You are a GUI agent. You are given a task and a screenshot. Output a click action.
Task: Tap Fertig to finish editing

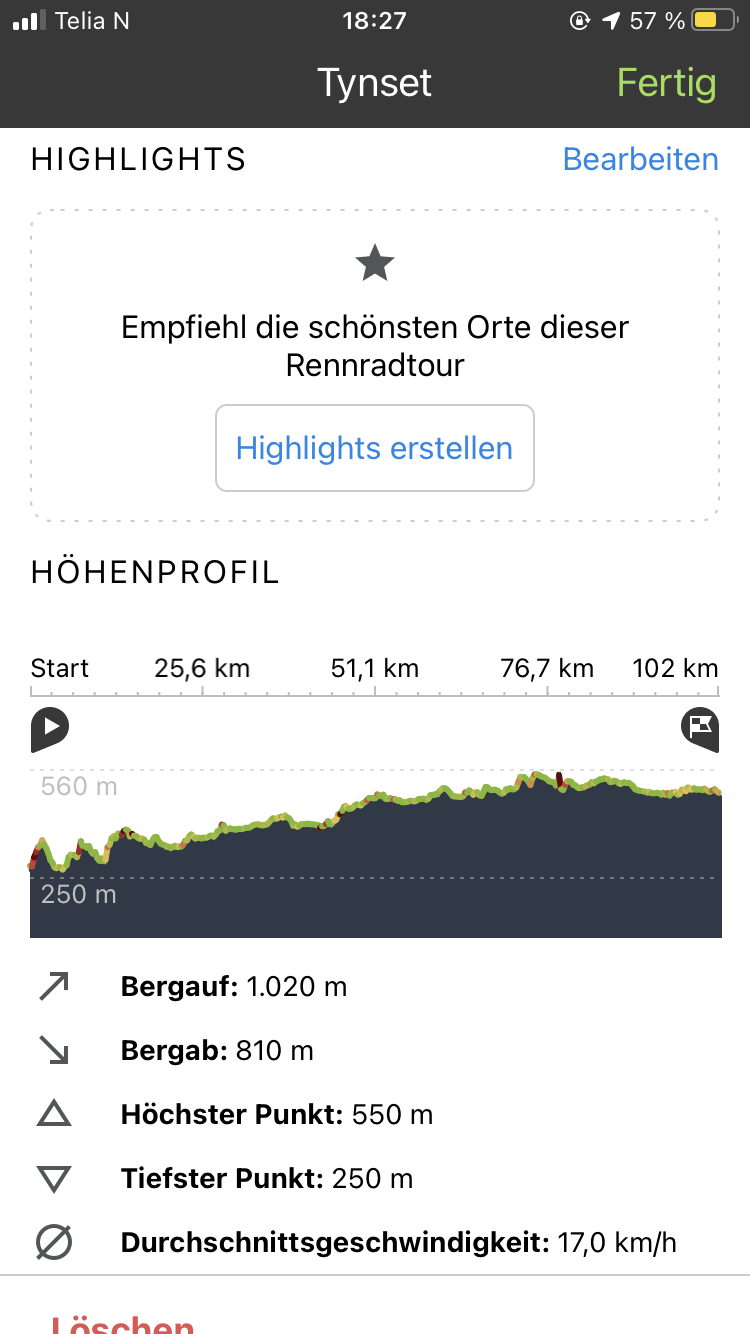[666, 83]
